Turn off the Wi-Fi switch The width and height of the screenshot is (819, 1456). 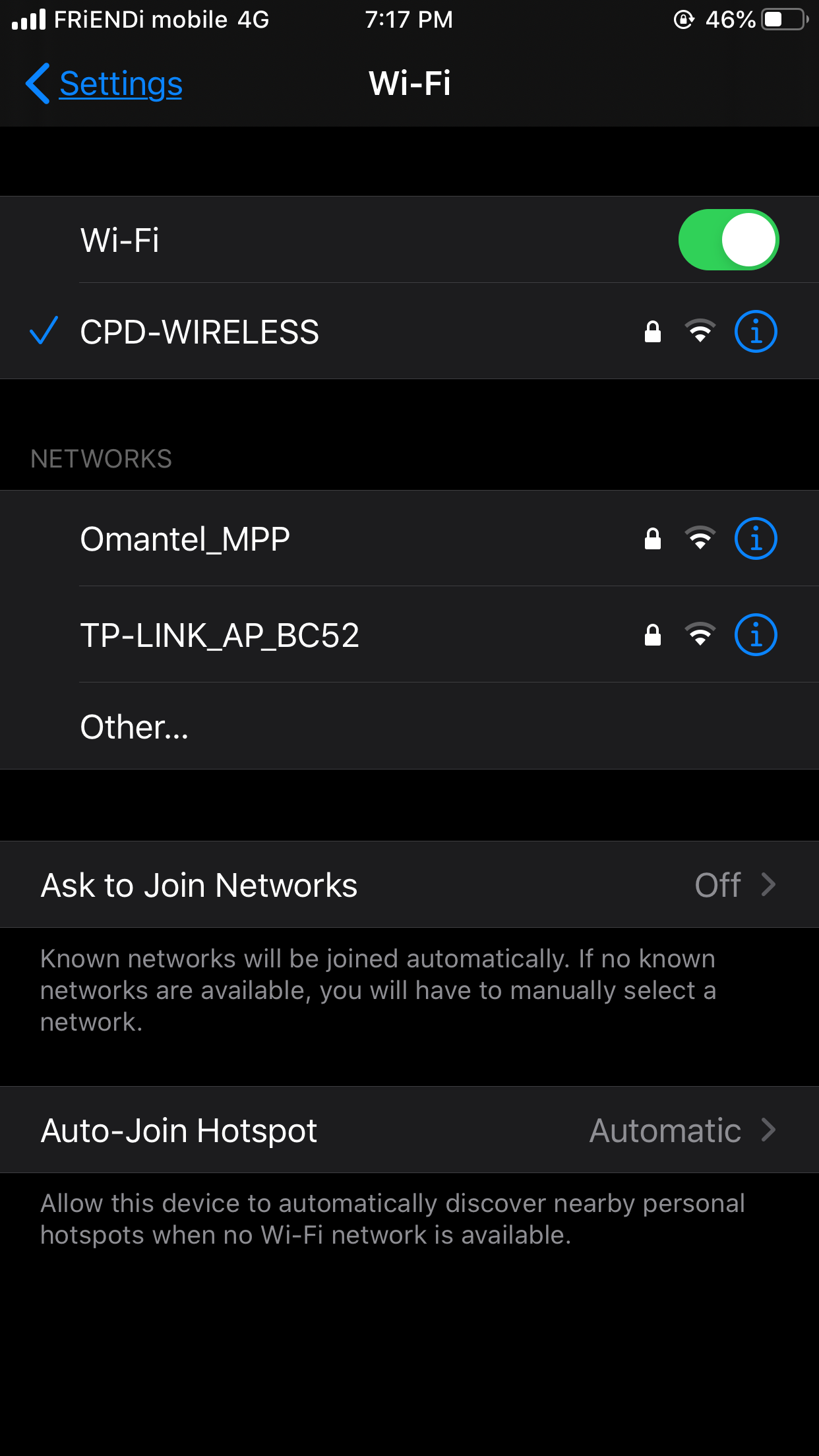727,239
